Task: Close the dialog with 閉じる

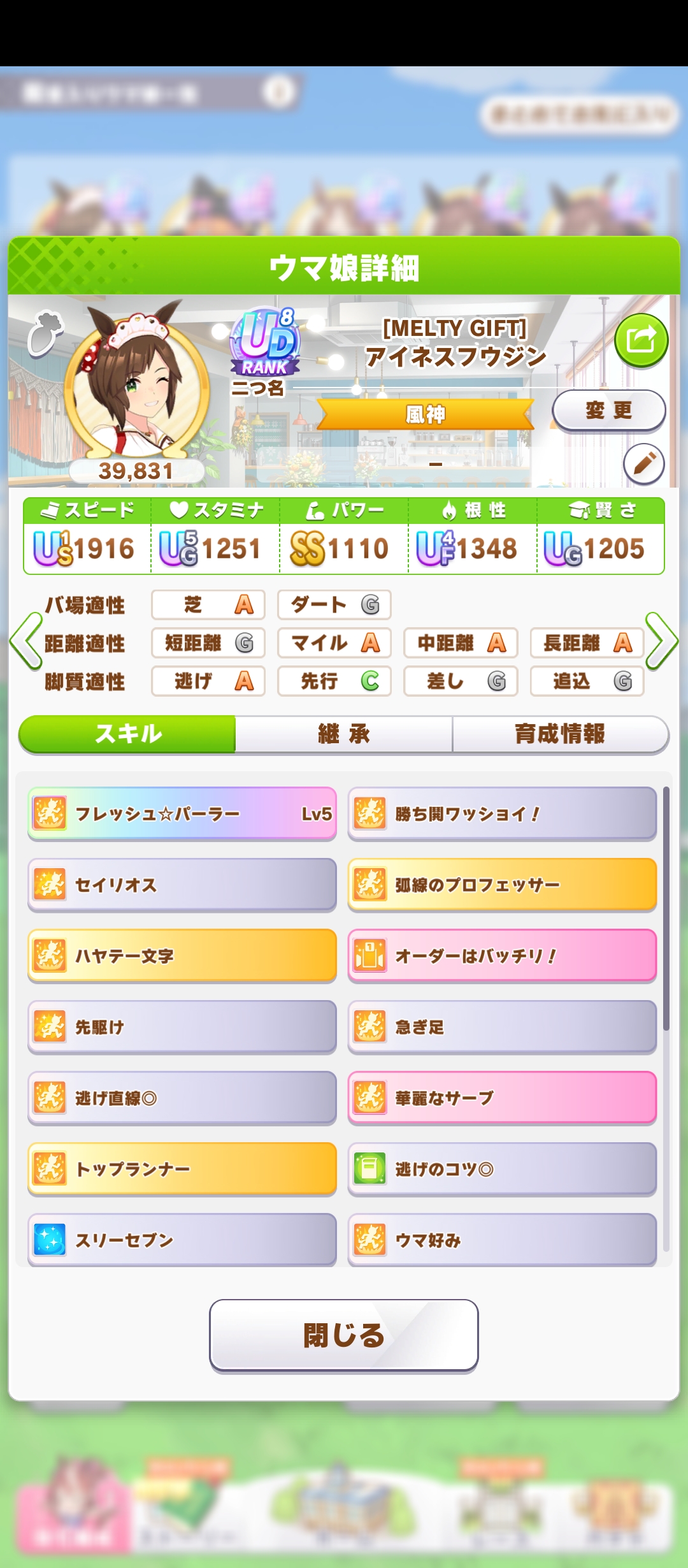Action: click(344, 1335)
